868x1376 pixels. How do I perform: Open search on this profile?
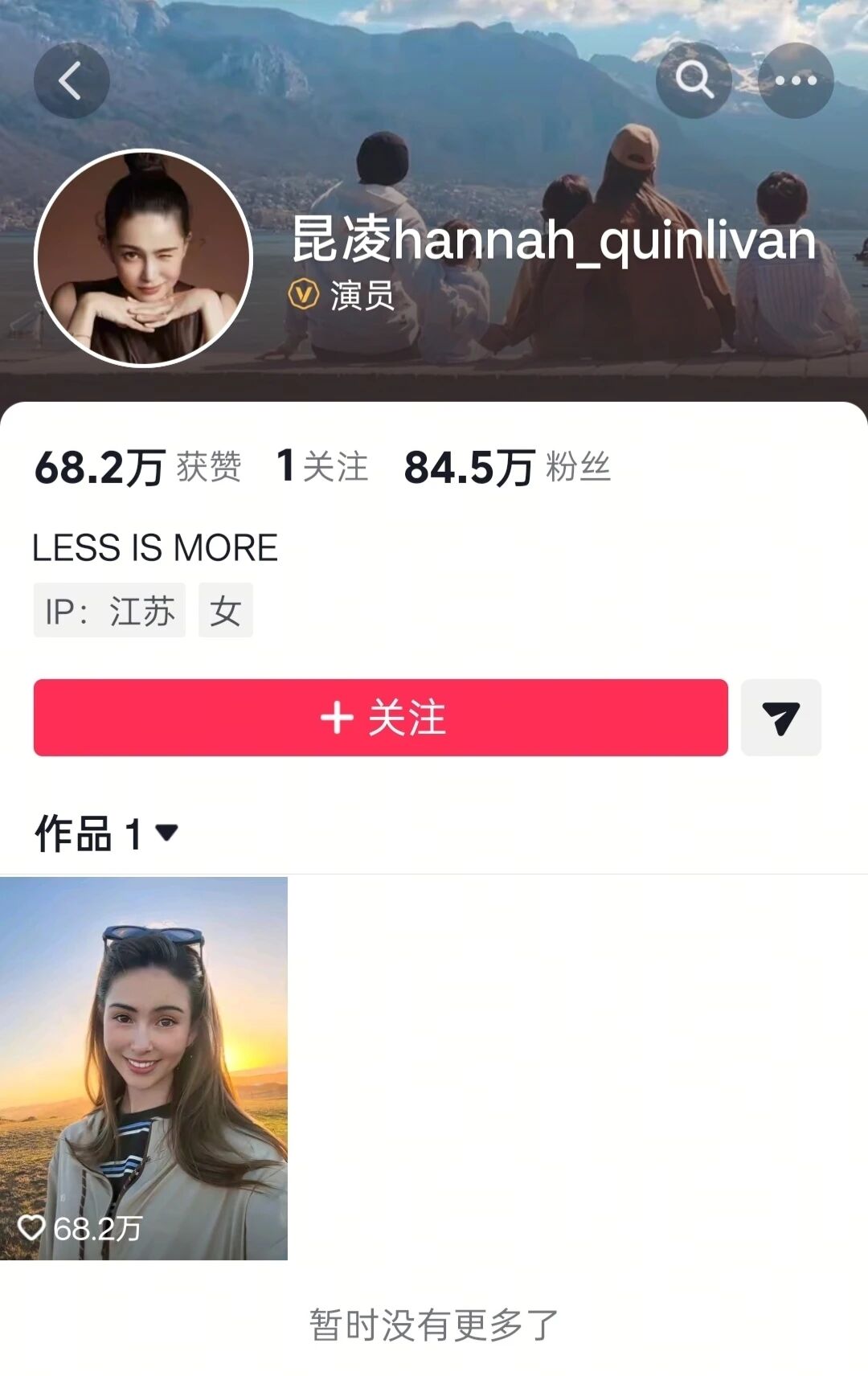pyautogui.click(x=694, y=80)
